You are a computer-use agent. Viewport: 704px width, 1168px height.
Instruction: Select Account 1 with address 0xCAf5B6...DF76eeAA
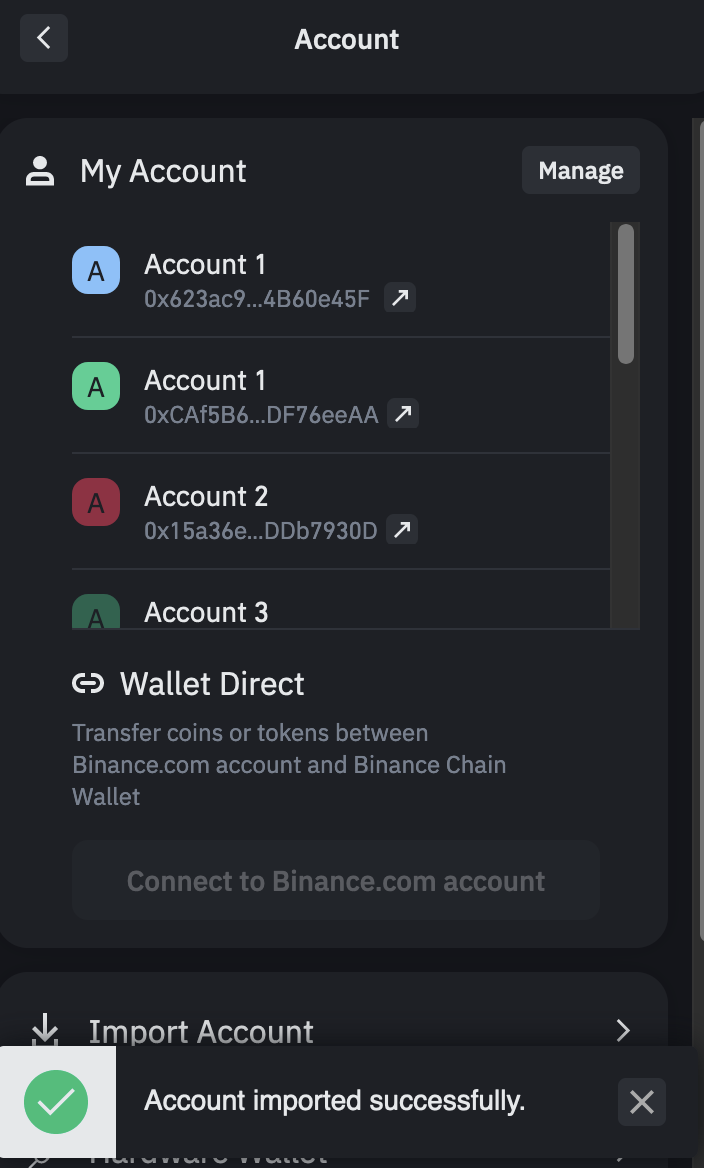pos(340,396)
